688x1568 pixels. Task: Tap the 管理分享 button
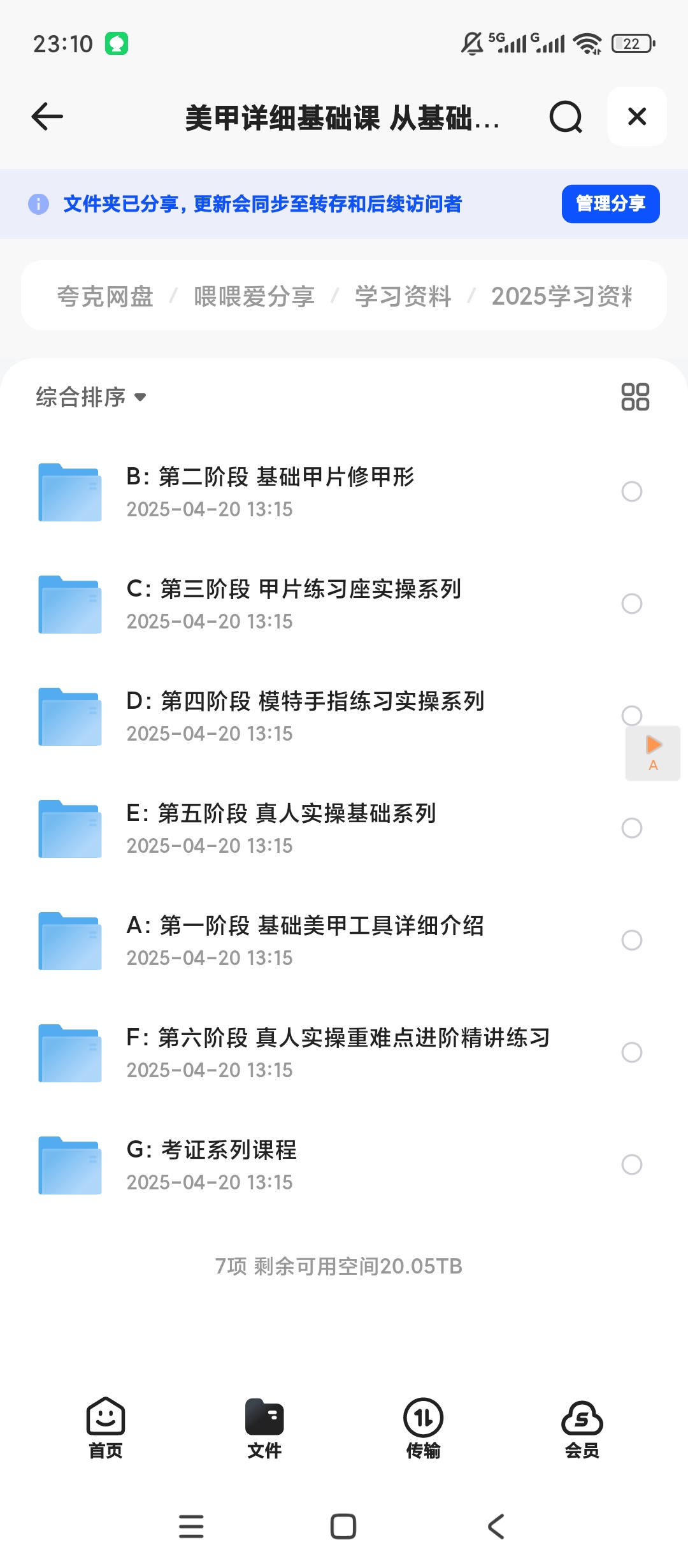610,204
